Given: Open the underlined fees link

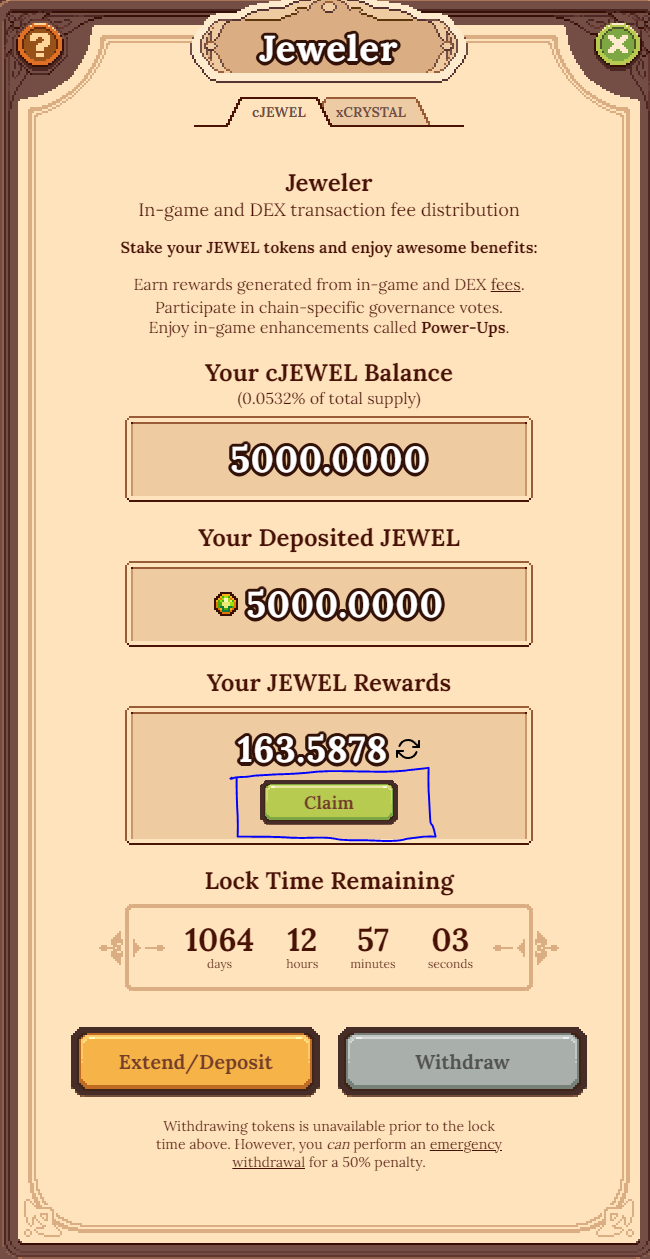Looking at the screenshot, I should [505, 285].
